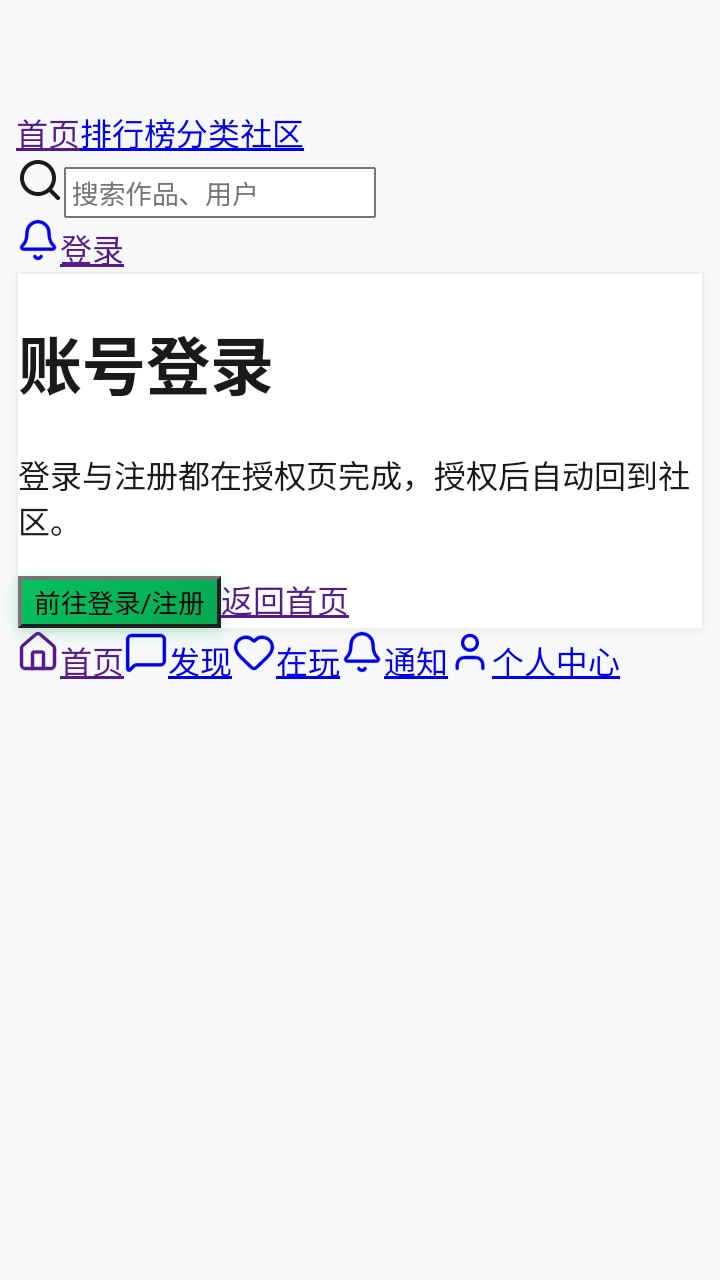Tap the green 前往登录/注册 button

pyautogui.click(x=119, y=602)
